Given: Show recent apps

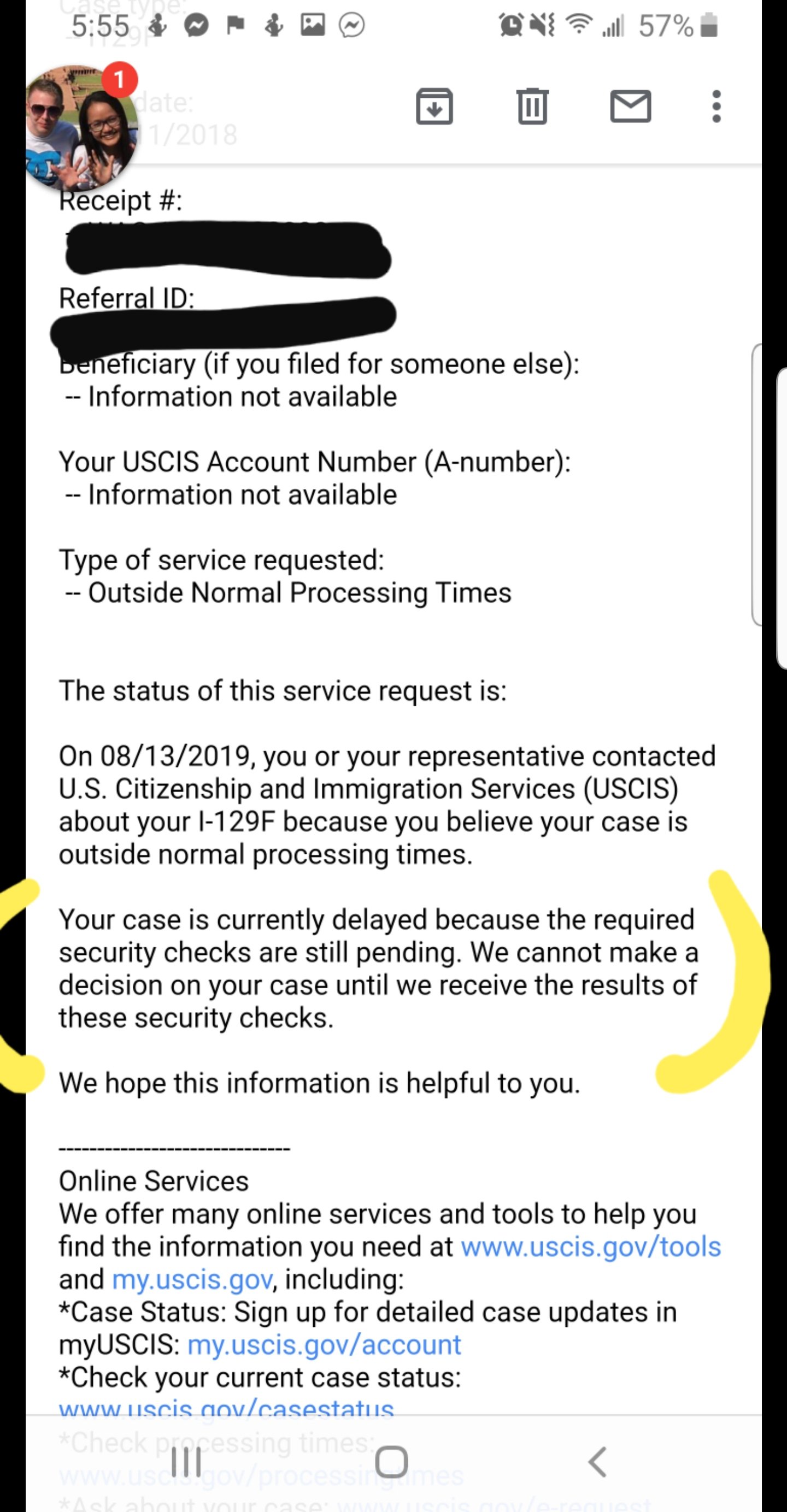Looking at the screenshot, I should 186,1462.
